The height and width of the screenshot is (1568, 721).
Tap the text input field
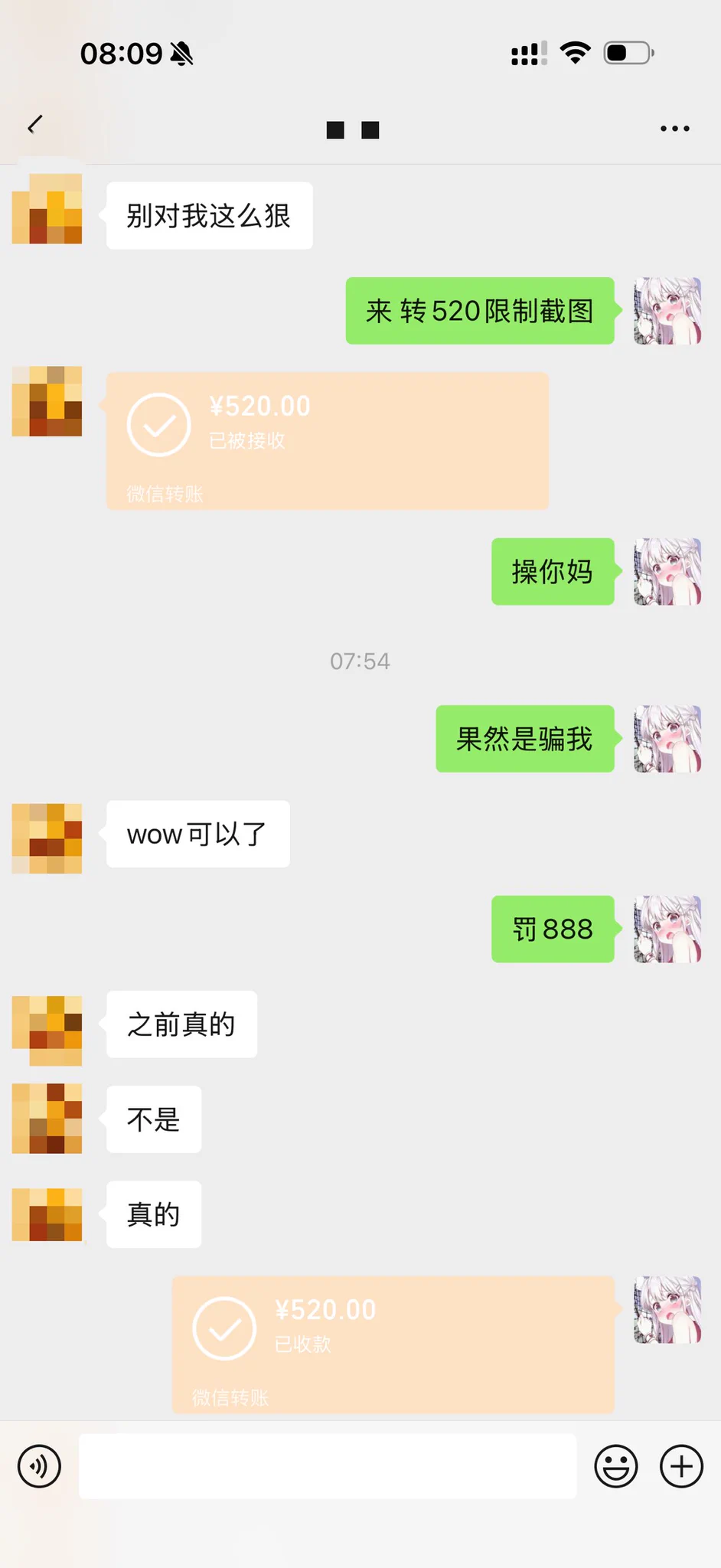[328, 1465]
